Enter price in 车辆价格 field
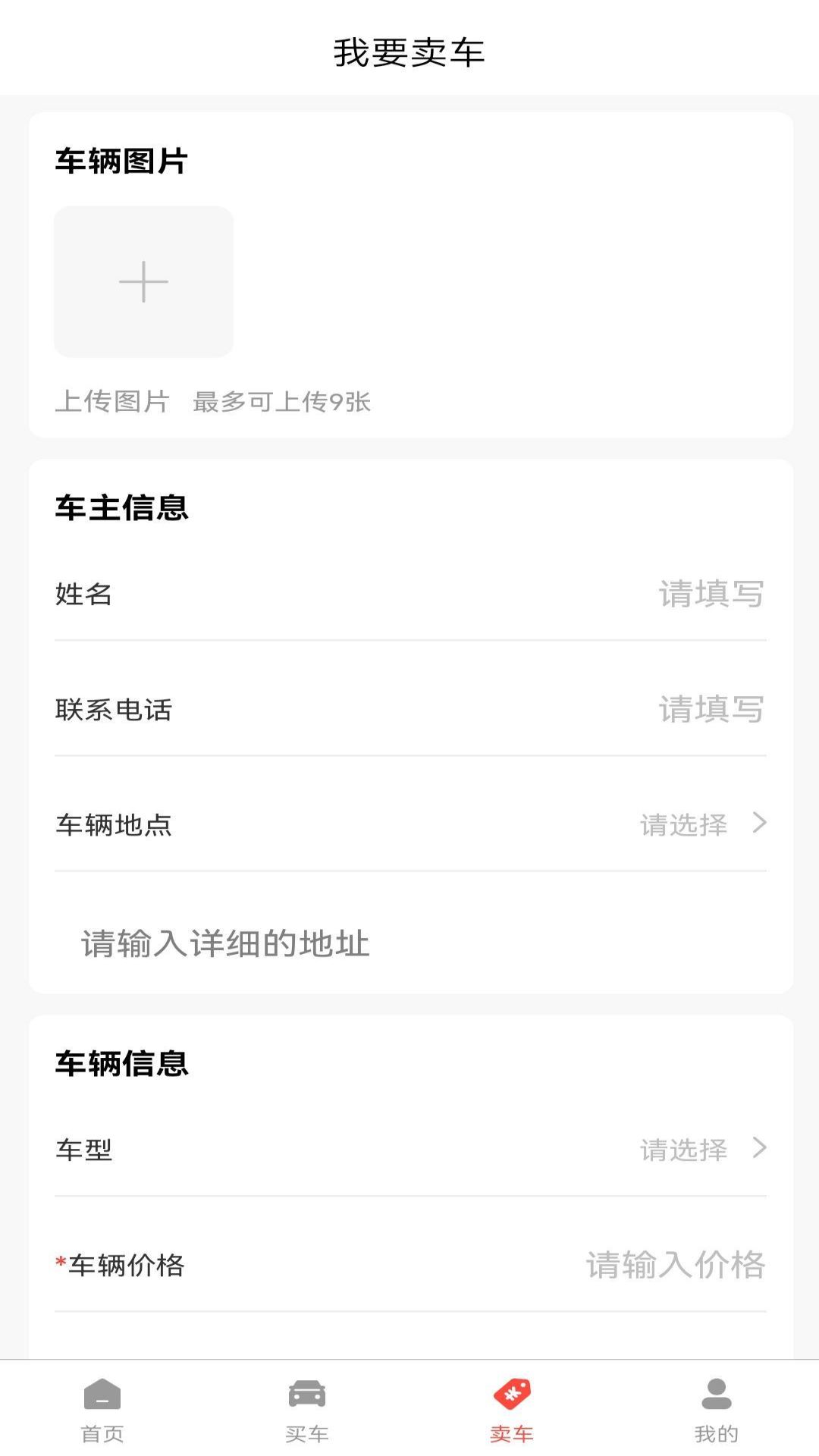The height and width of the screenshot is (1456, 819). click(x=675, y=1265)
